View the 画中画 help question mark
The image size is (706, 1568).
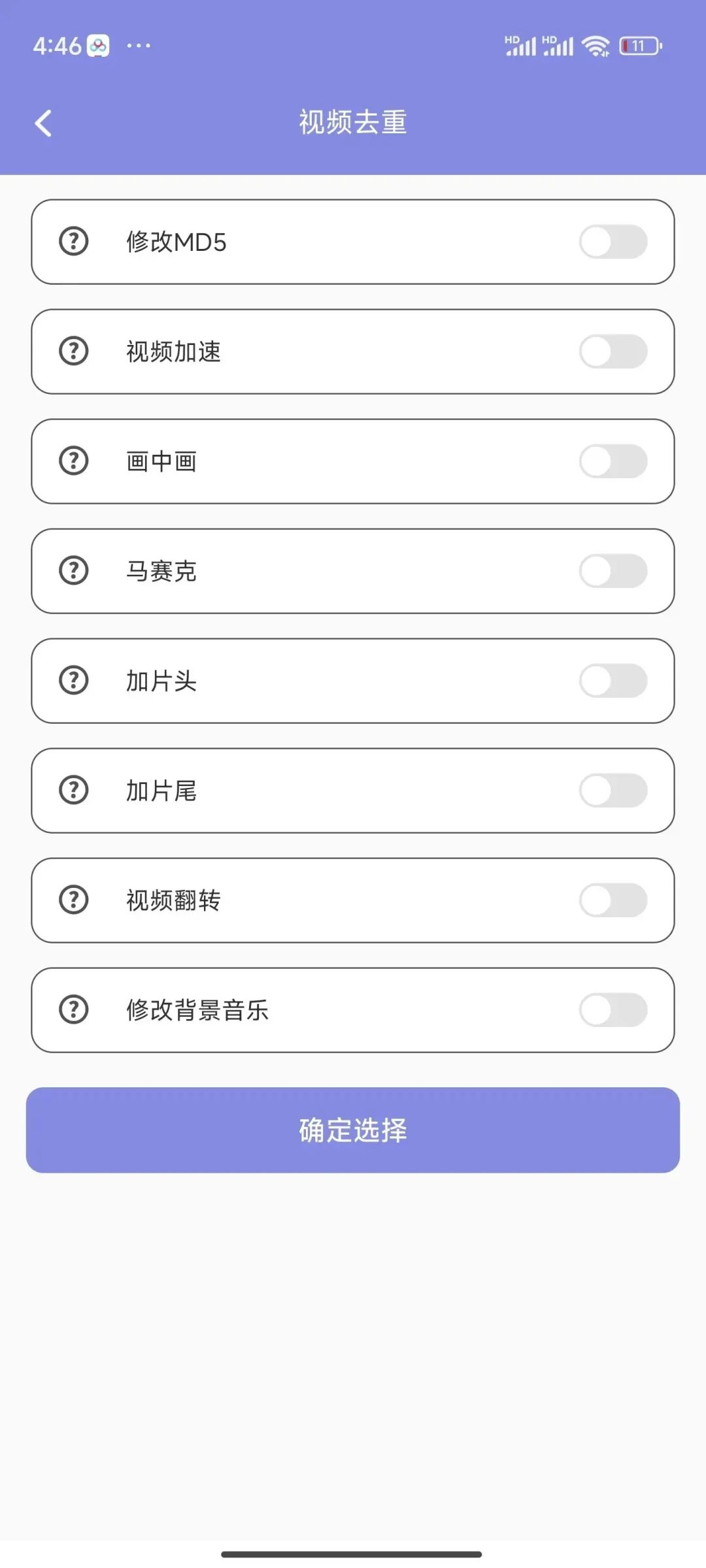(x=74, y=461)
